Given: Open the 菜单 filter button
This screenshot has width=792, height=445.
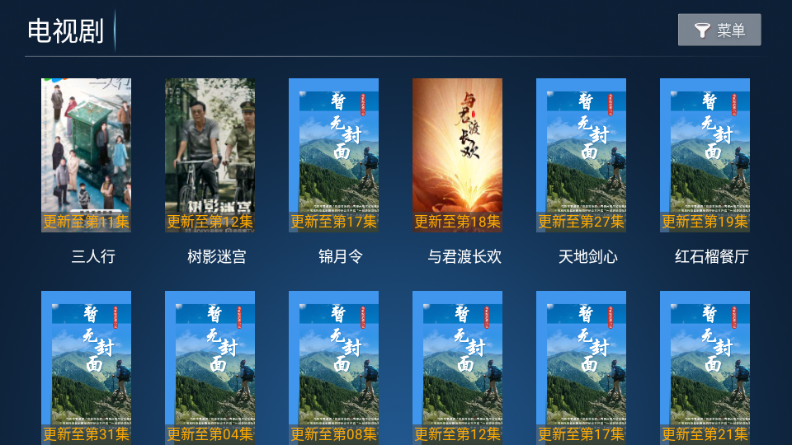Looking at the screenshot, I should [x=719, y=30].
